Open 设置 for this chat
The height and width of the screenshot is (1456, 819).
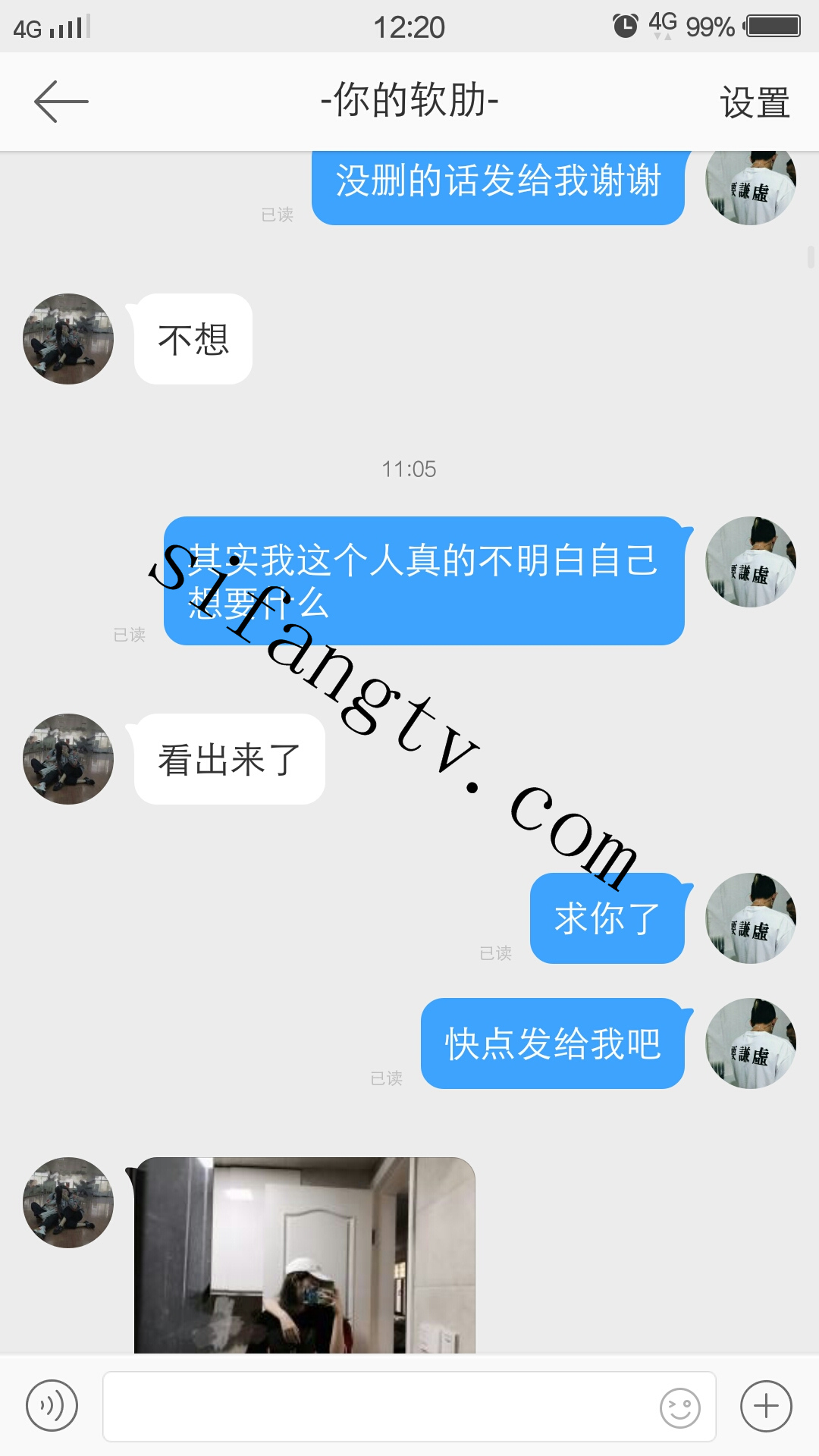[x=754, y=102]
